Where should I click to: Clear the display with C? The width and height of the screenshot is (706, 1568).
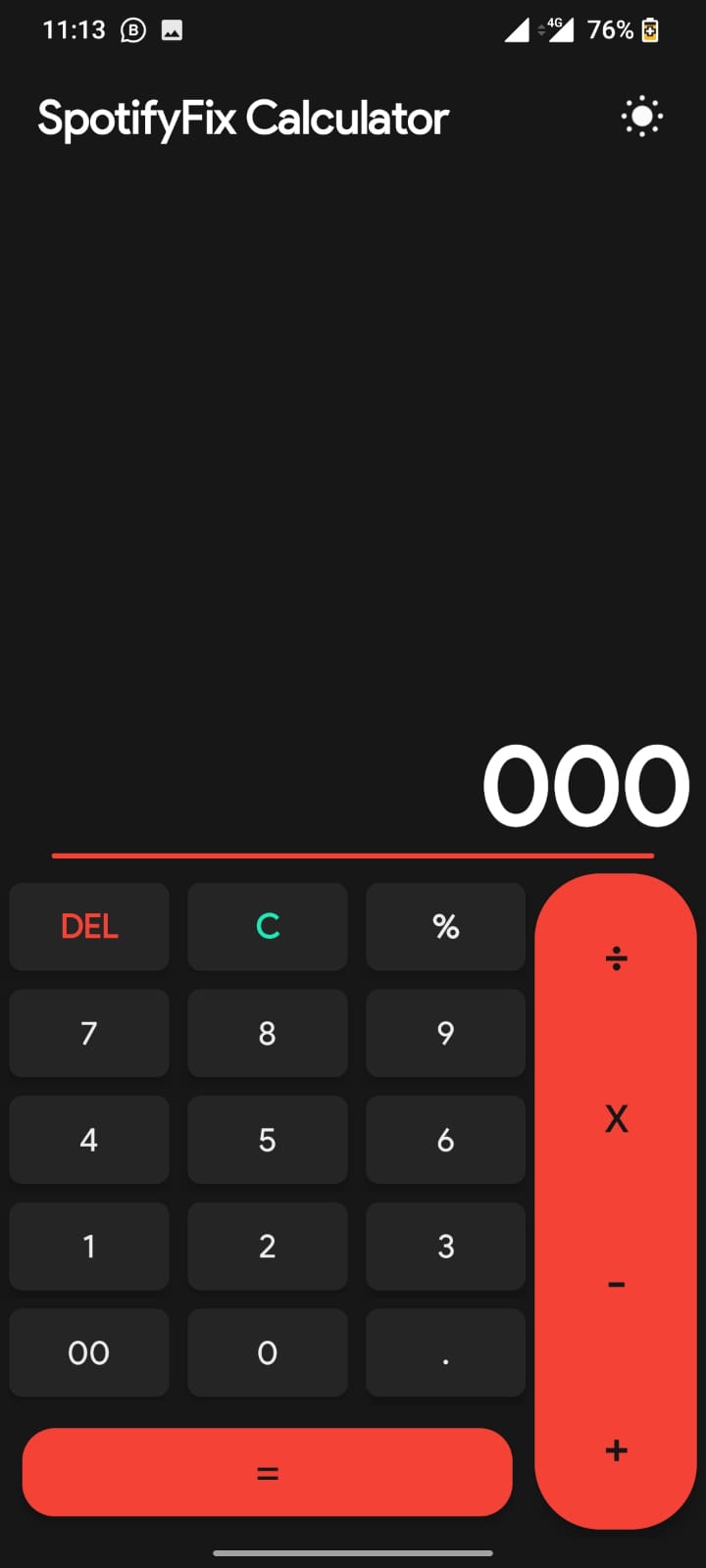point(267,926)
